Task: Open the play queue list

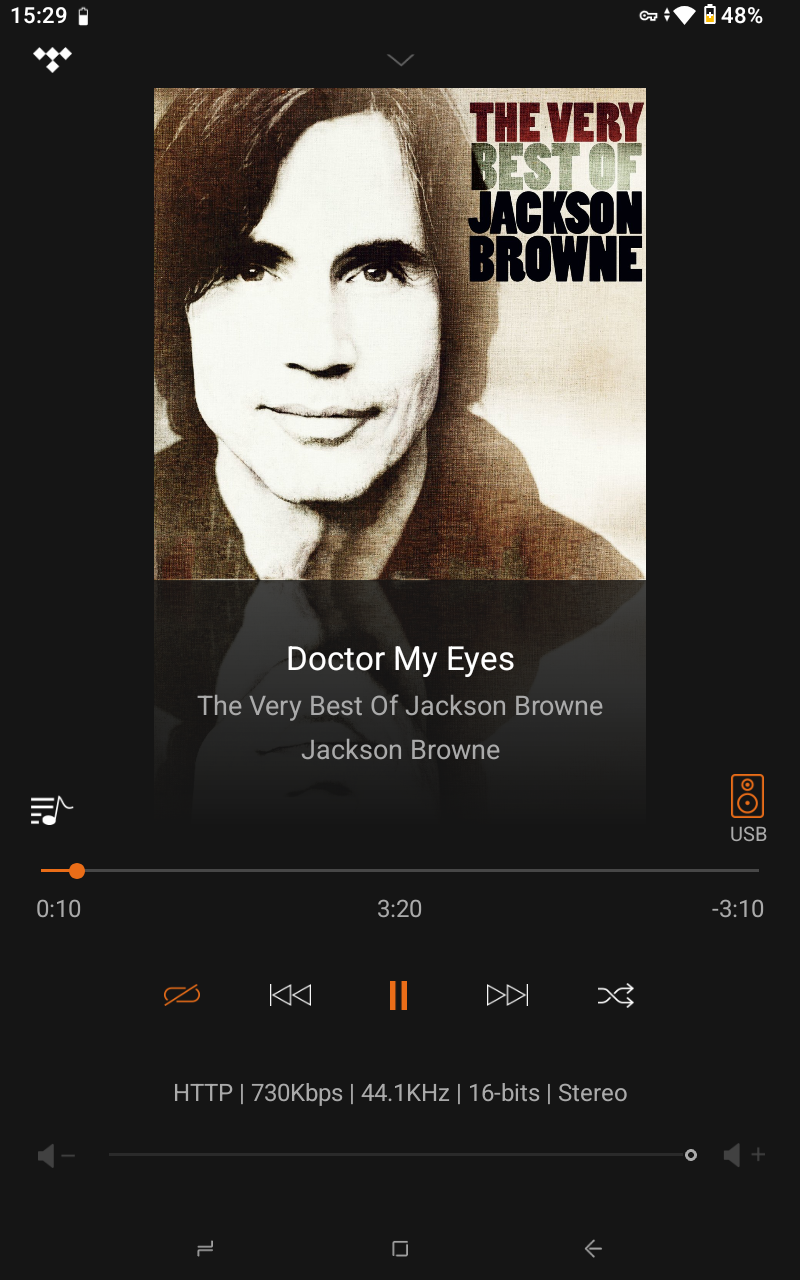Action: 52,809
